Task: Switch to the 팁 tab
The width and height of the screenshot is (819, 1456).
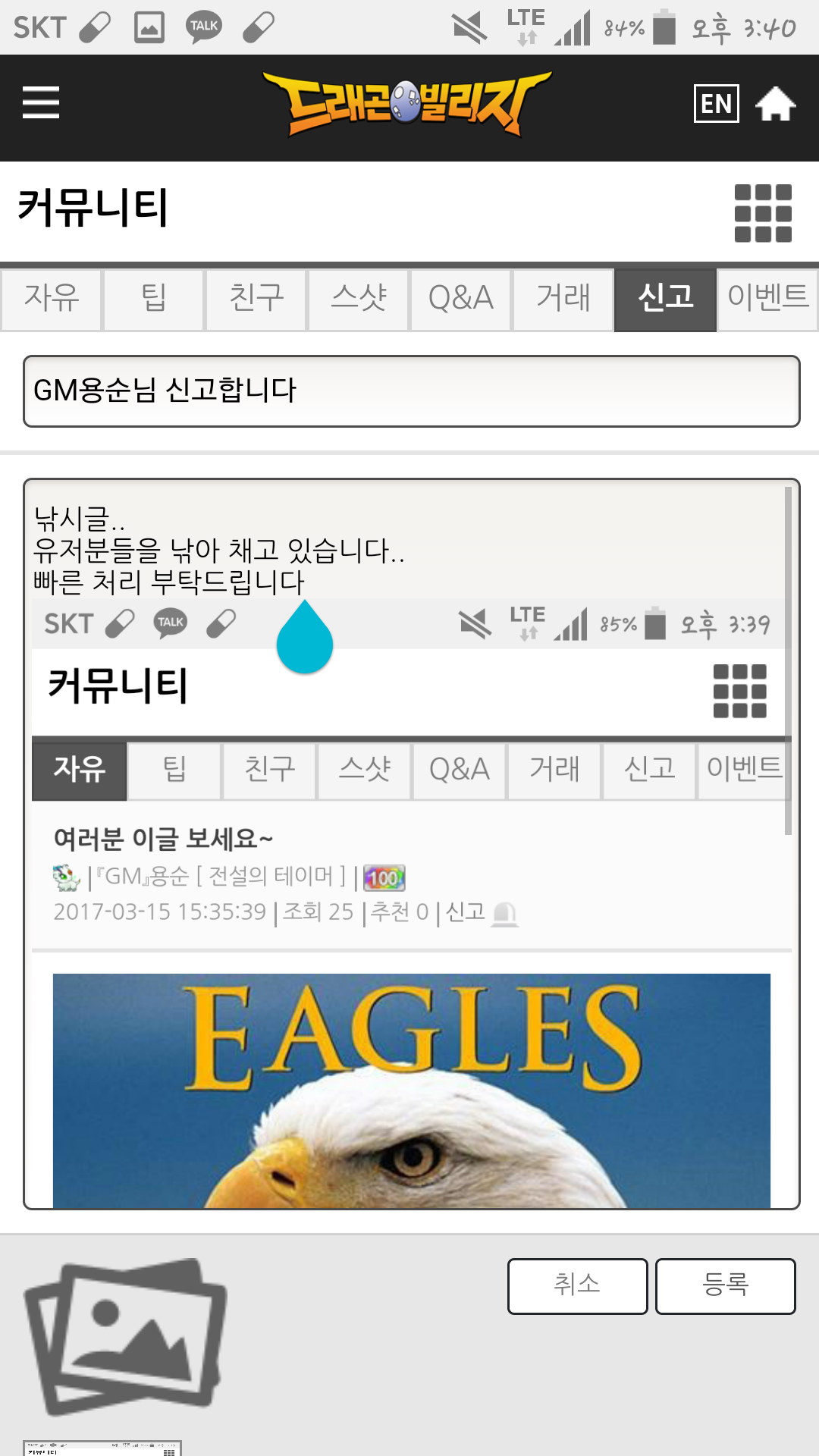Action: [154, 298]
